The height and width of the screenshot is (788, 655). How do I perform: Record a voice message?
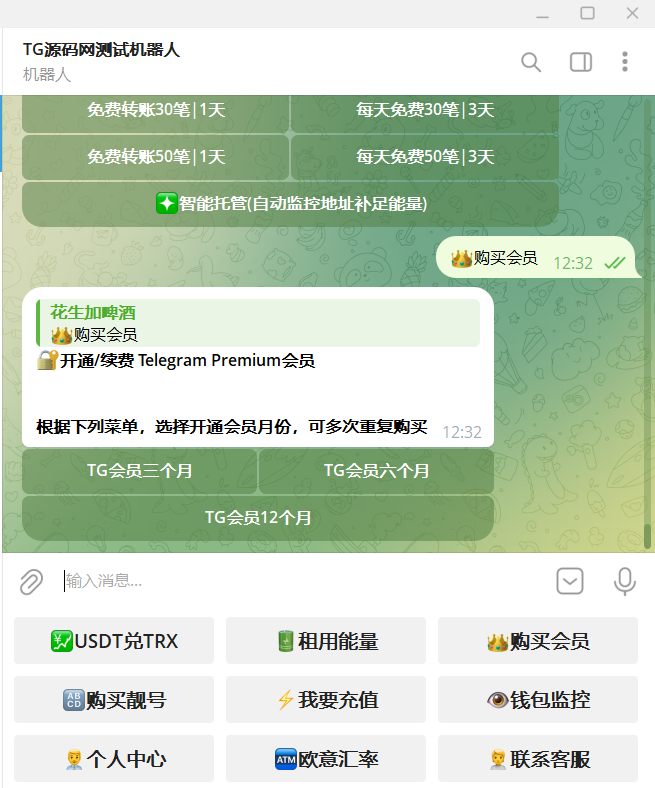coord(625,581)
